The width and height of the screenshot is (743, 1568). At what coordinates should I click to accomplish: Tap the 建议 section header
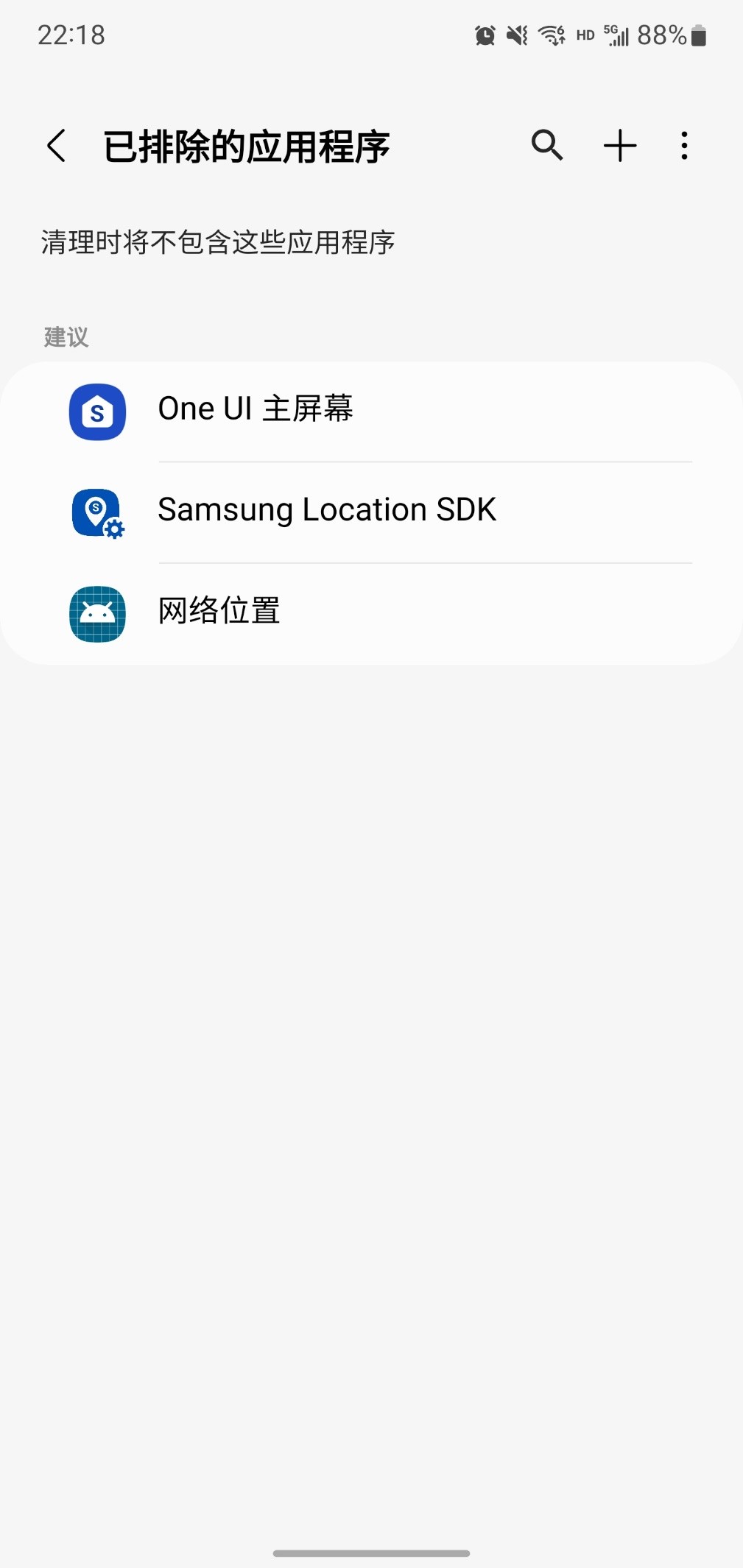click(x=66, y=337)
